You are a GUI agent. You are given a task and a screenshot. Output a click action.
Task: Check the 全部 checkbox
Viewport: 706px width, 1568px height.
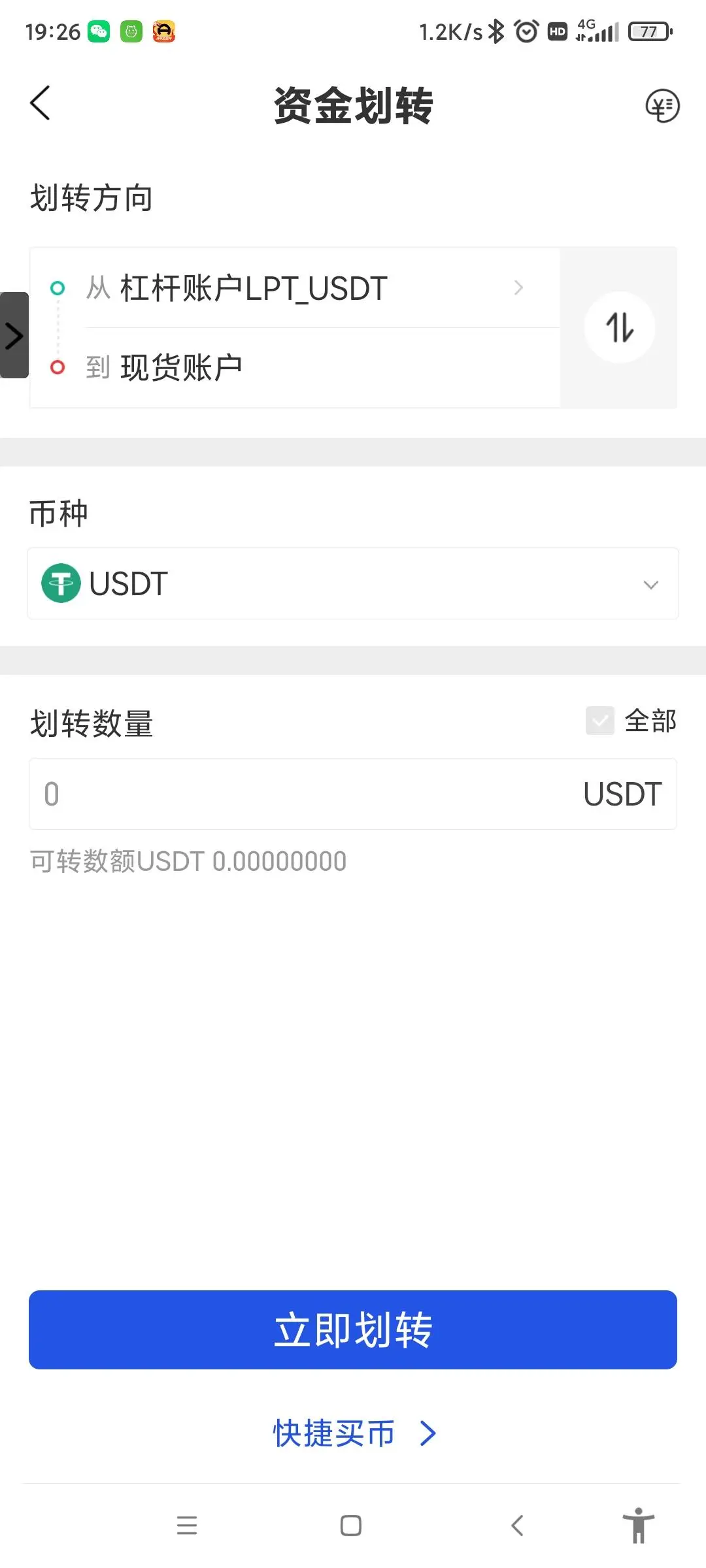click(x=599, y=721)
